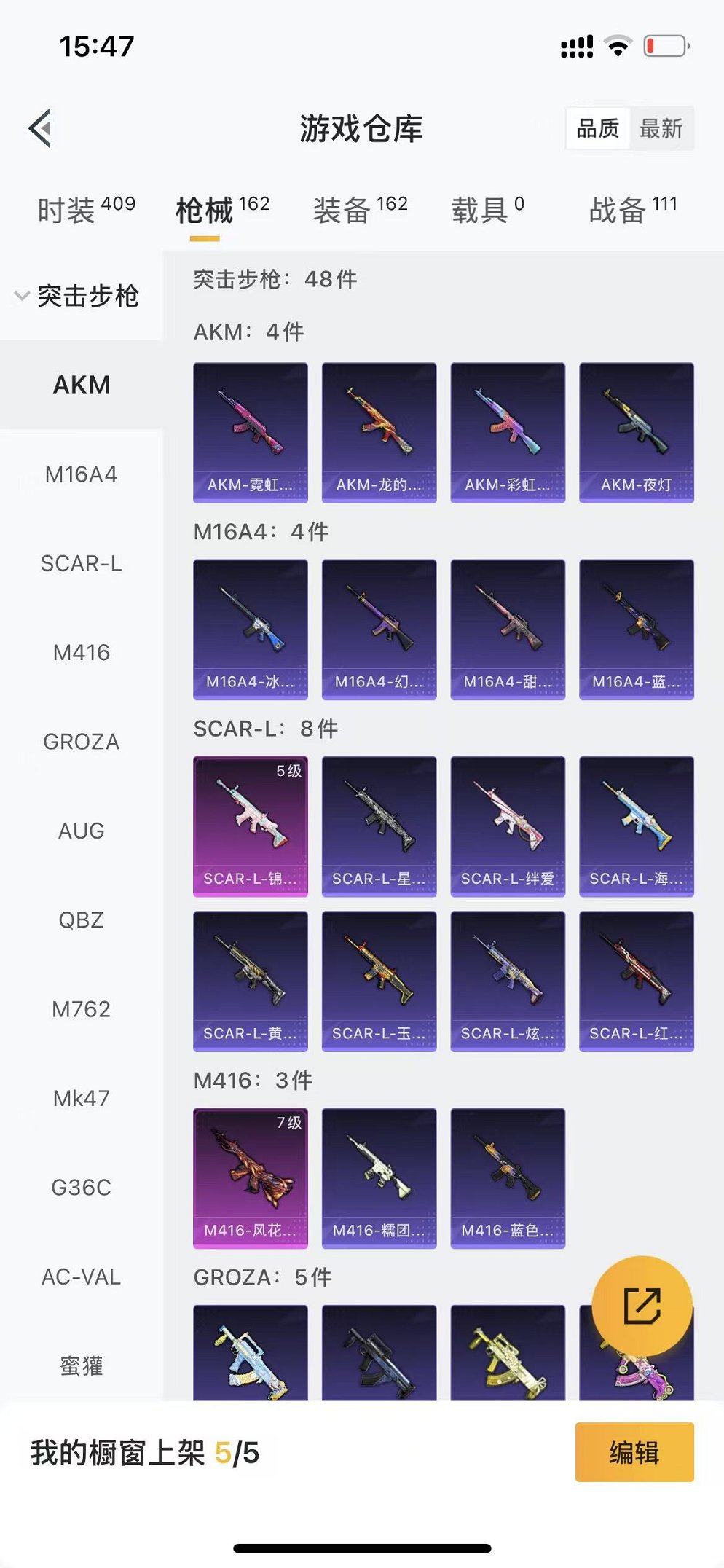Go back using the arrow icon
This screenshot has width=724, height=1568.
42,128
